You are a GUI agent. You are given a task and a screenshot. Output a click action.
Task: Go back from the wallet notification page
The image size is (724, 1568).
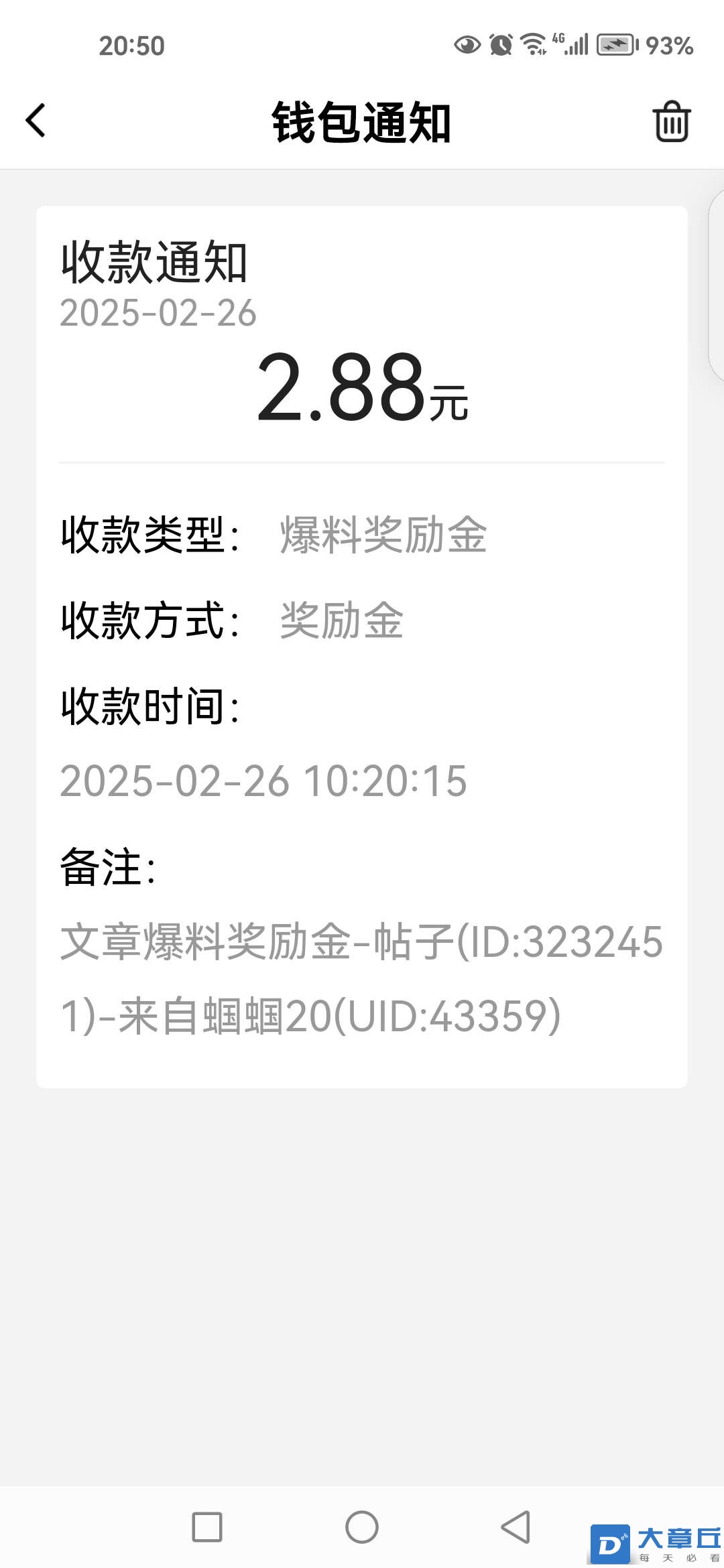36,121
